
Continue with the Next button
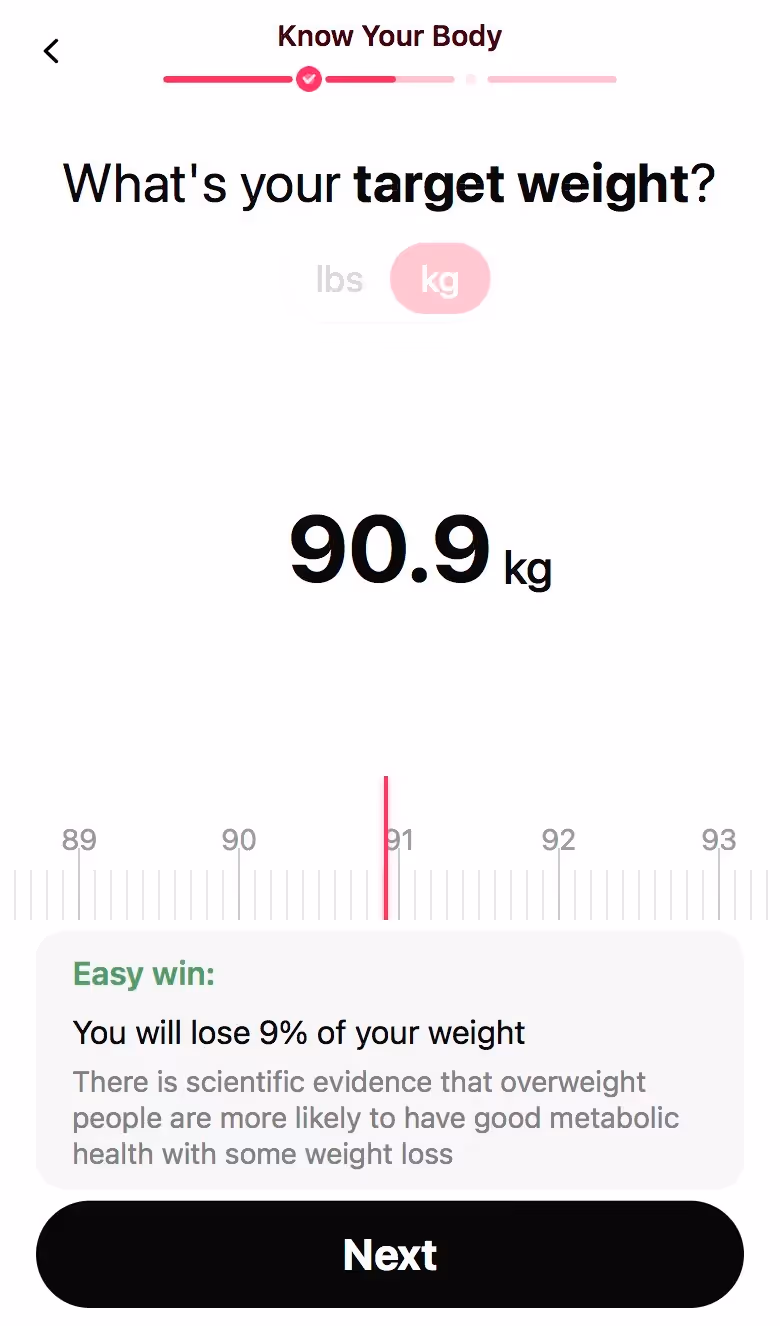pyautogui.click(x=390, y=1254)
